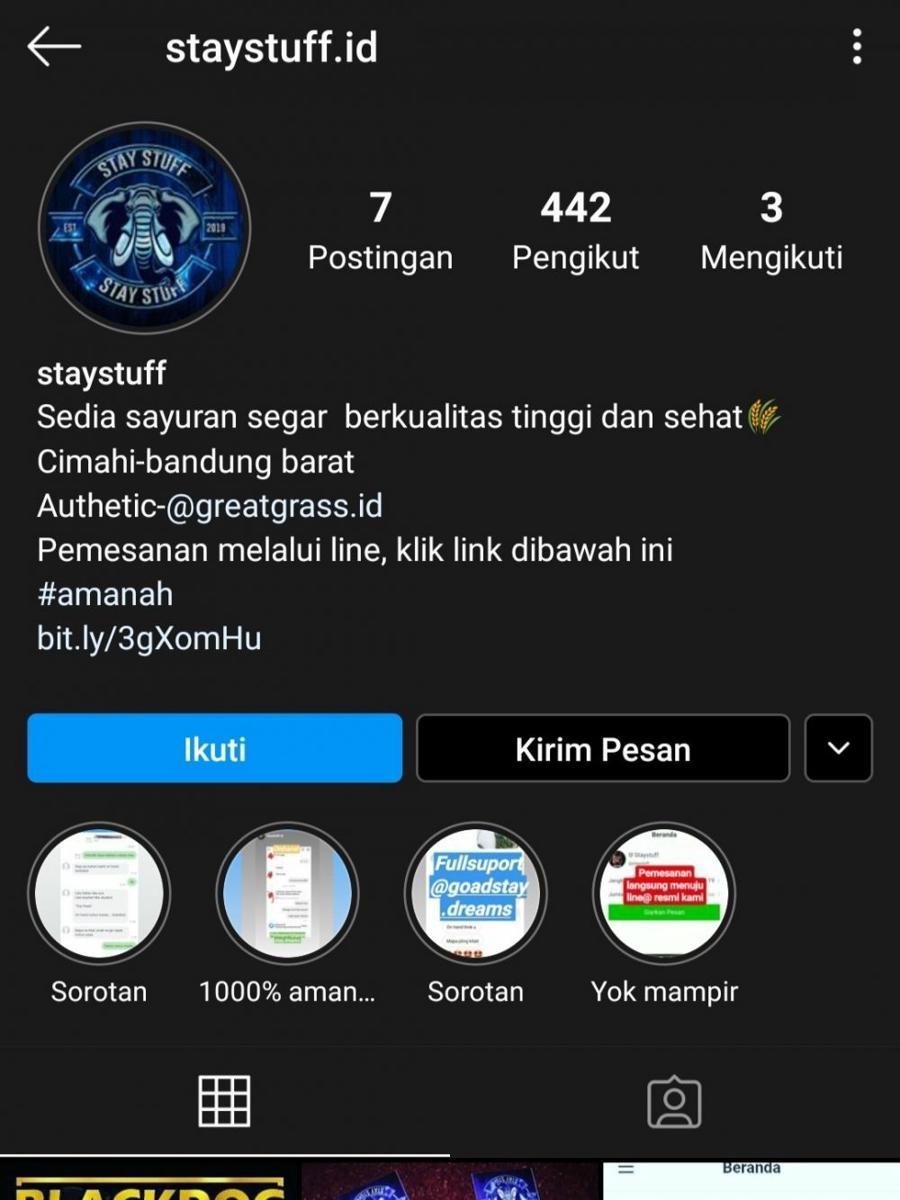This screenshot has width=900, height=1200.
Task: View the 442 Pengikut list
Action: [575, 232]
